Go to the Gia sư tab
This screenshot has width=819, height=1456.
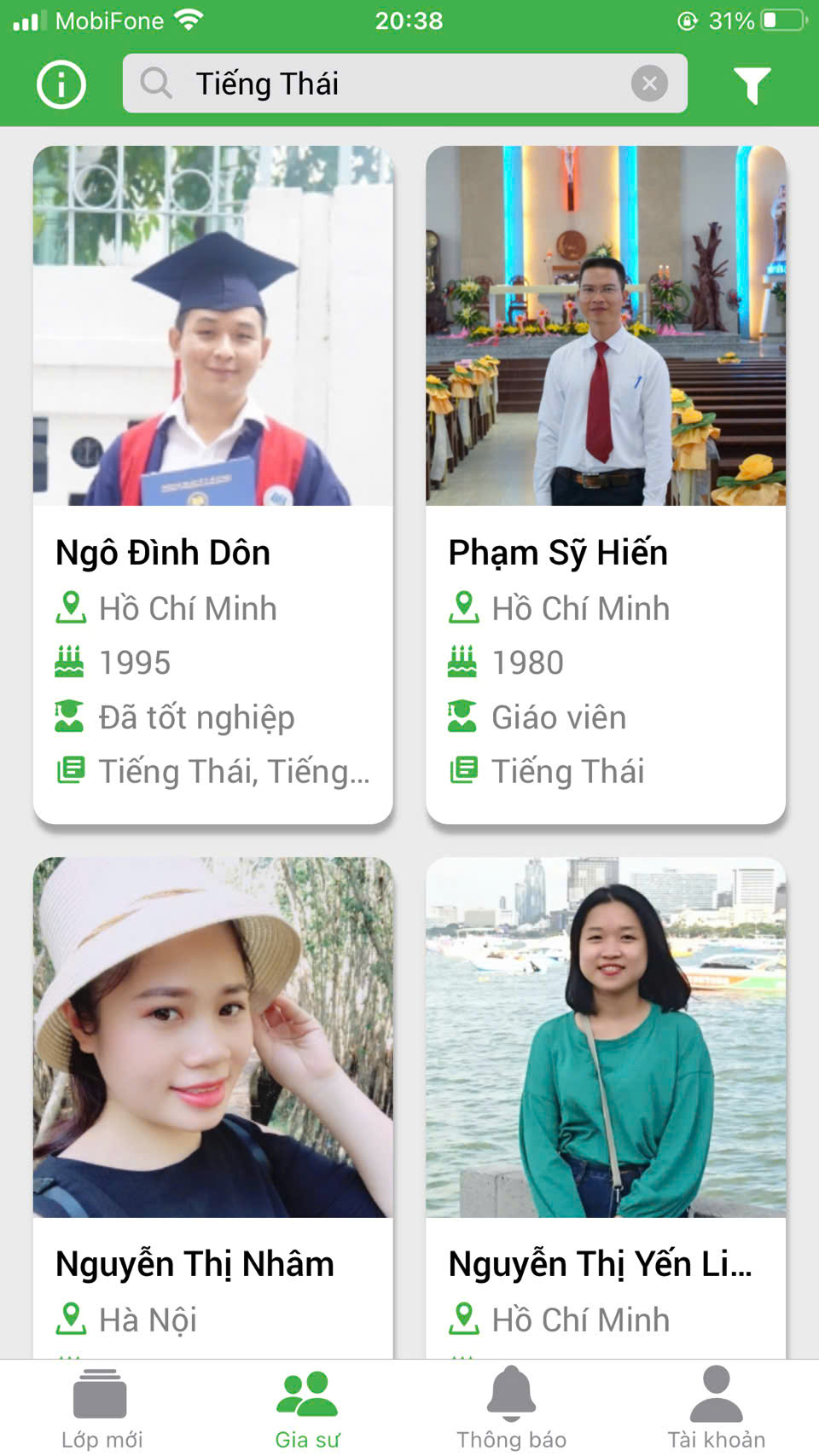pos(307,1408)
